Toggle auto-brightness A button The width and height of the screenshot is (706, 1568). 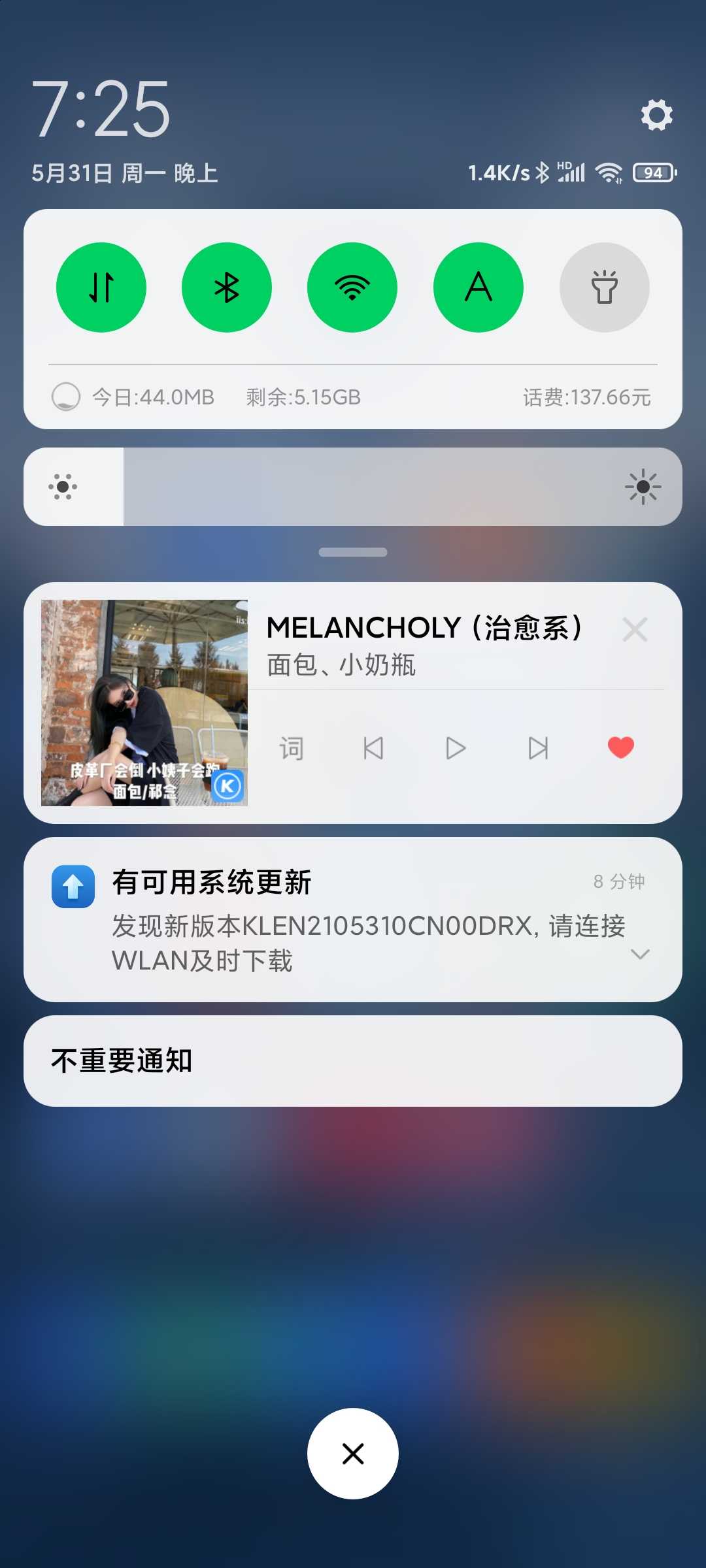(479, 287)
